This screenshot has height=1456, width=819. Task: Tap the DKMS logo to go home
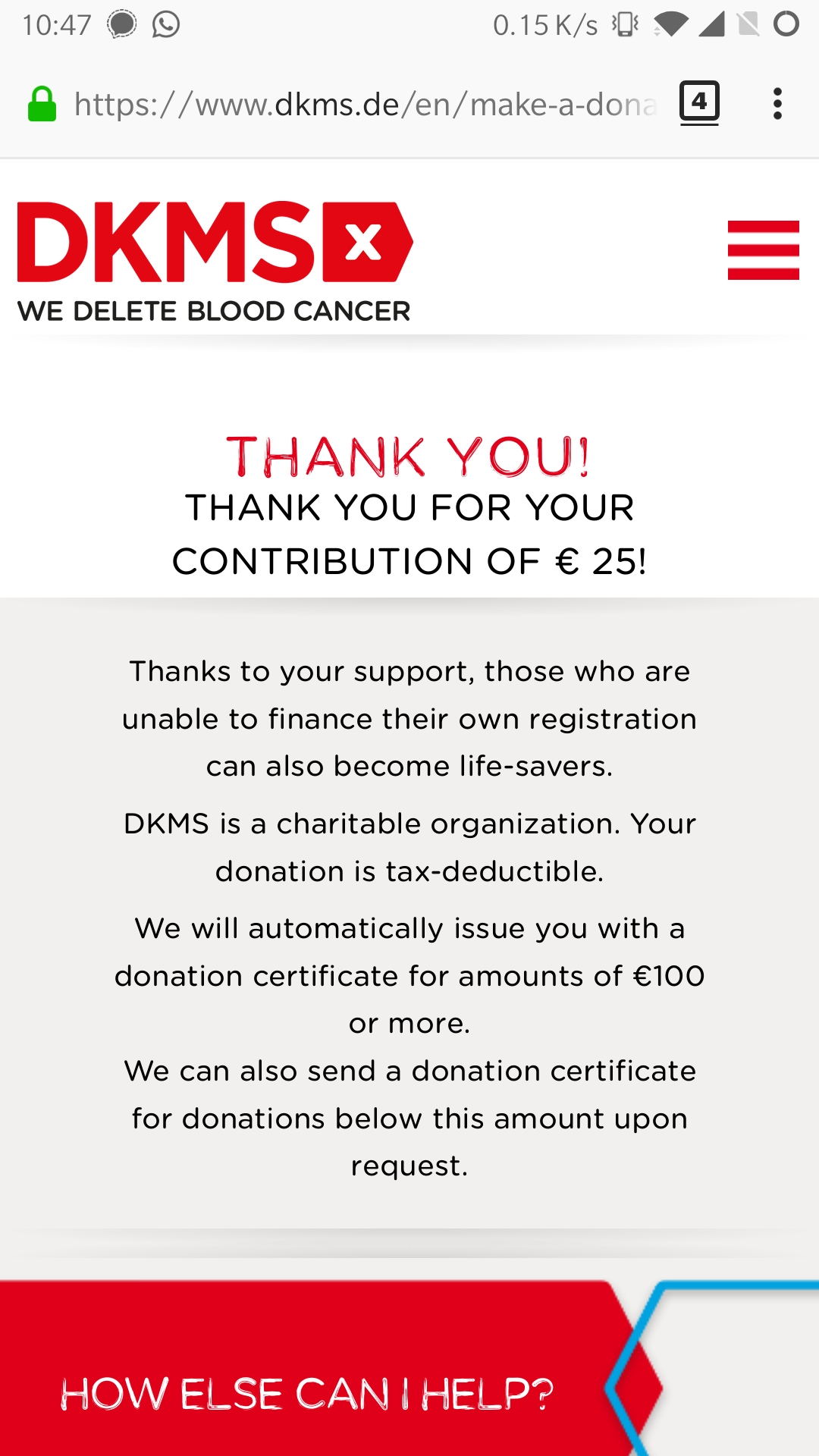[x=215, y=262]
